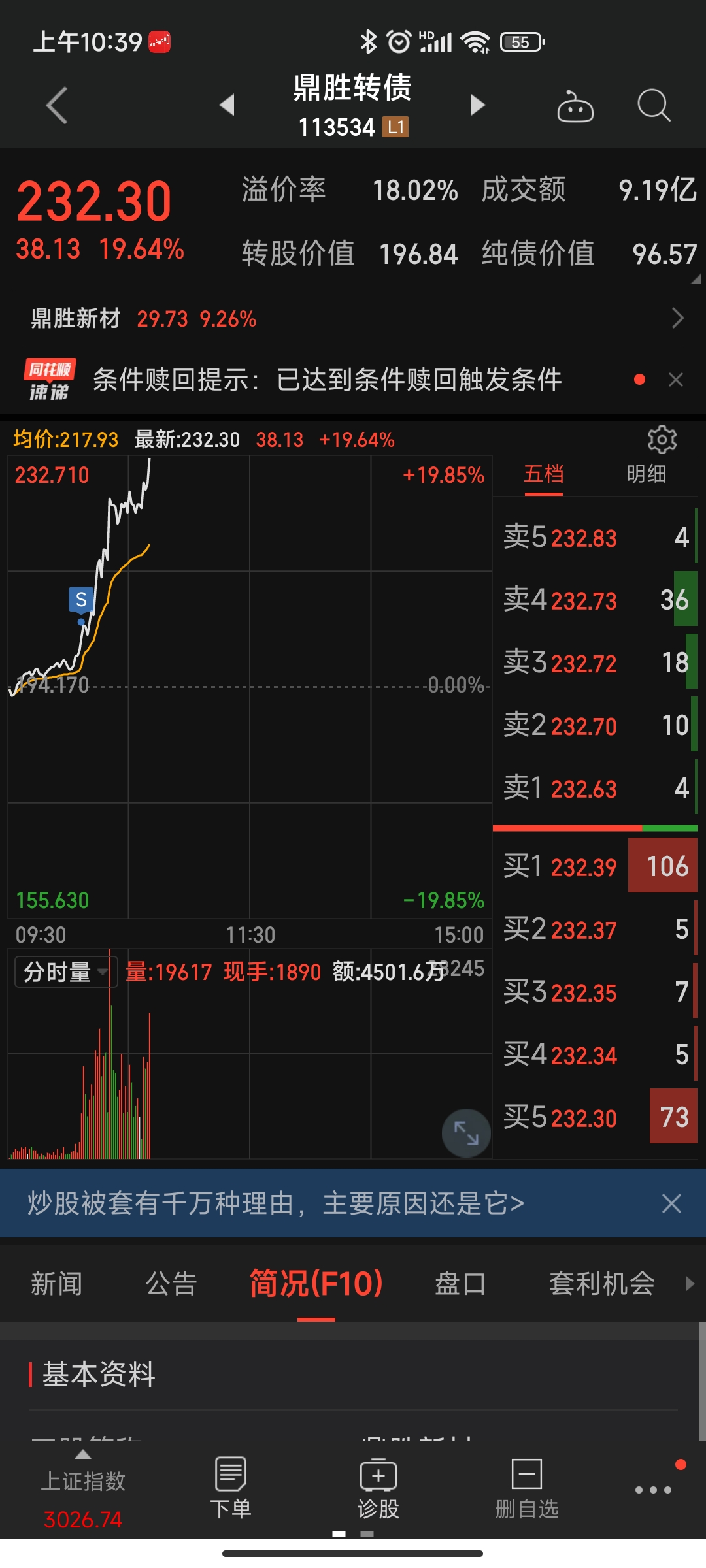Open the search magnifier
Viewport: 706px width, 1568px height.
[654, 106]
